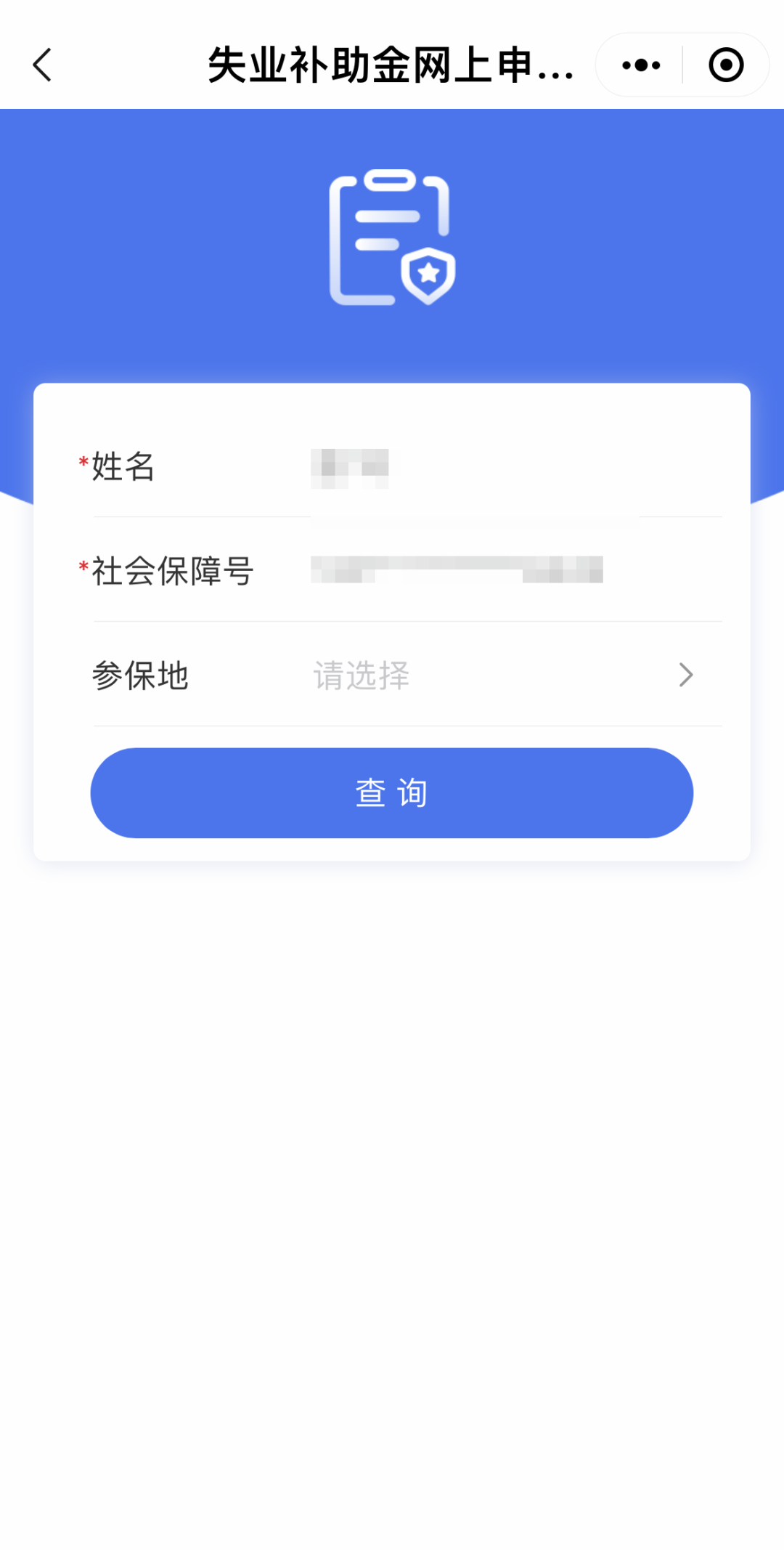Open the mini program more-options menu
The height and width of the screenshot is (1550, 784).
641,65
